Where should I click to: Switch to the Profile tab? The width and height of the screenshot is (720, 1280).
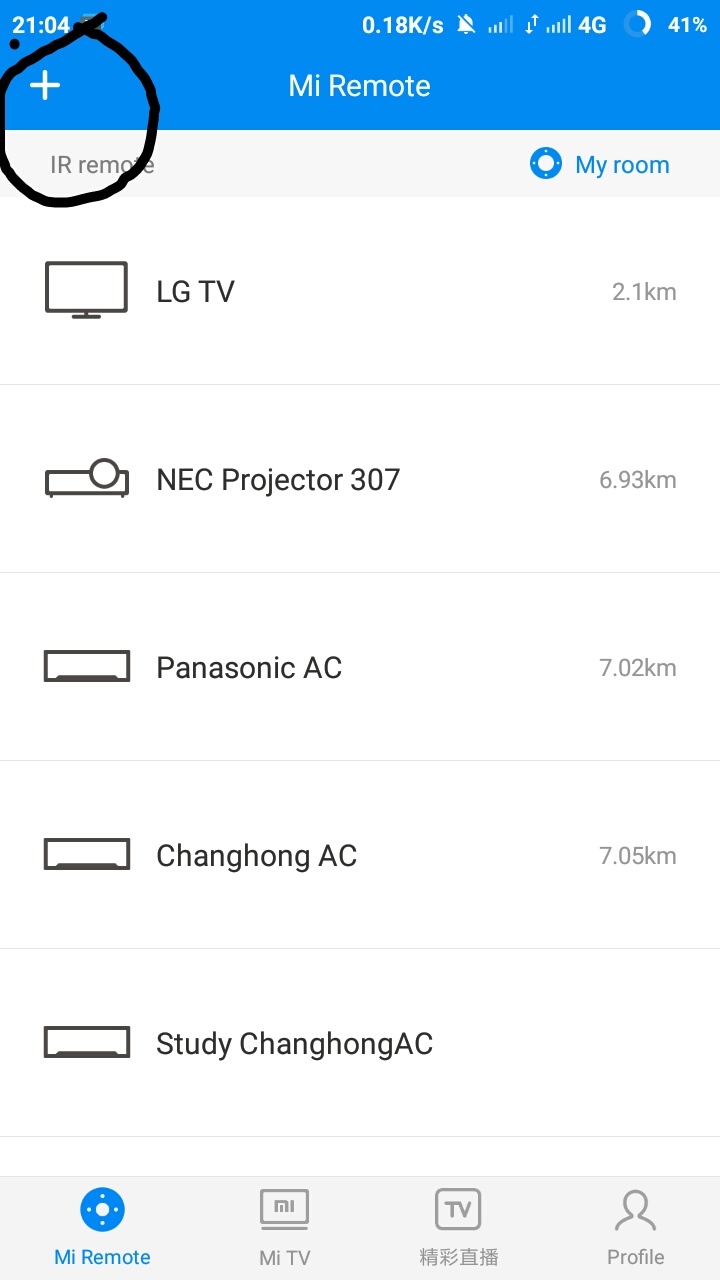point(635,1227)
